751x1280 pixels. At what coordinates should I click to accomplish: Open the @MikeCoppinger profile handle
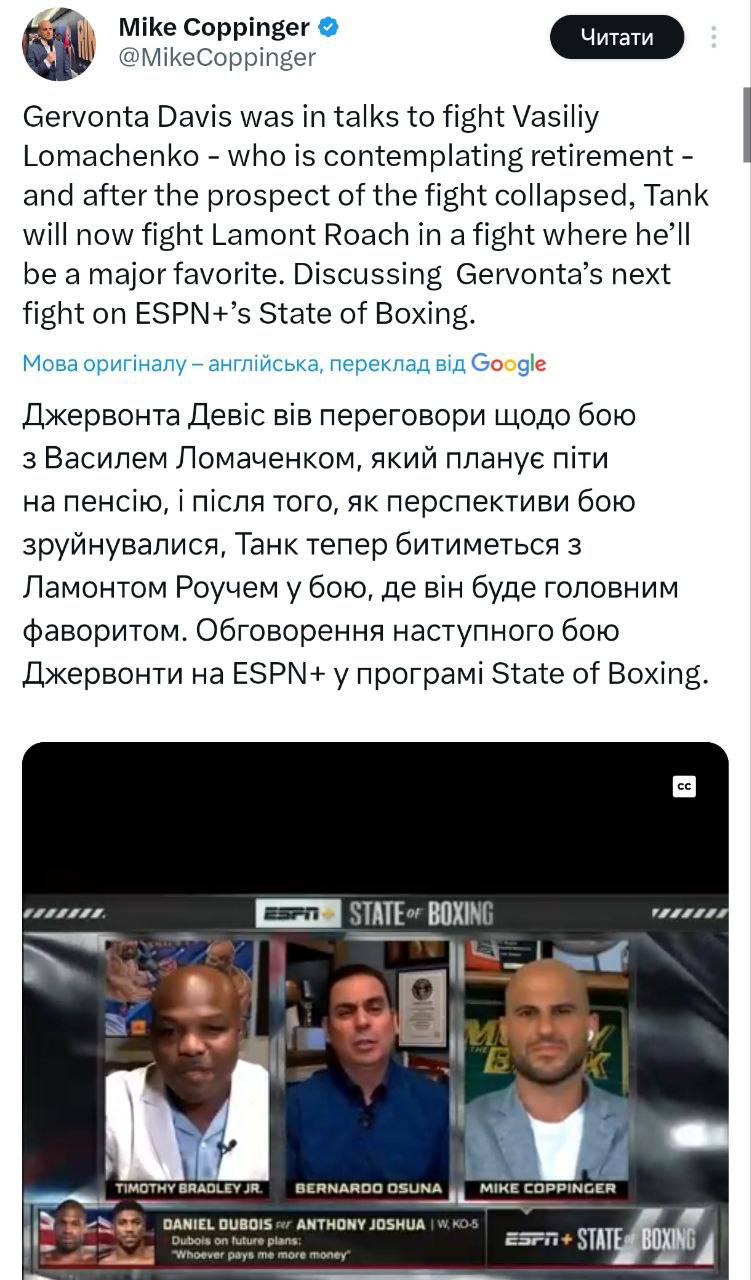(x=217, y=58)
